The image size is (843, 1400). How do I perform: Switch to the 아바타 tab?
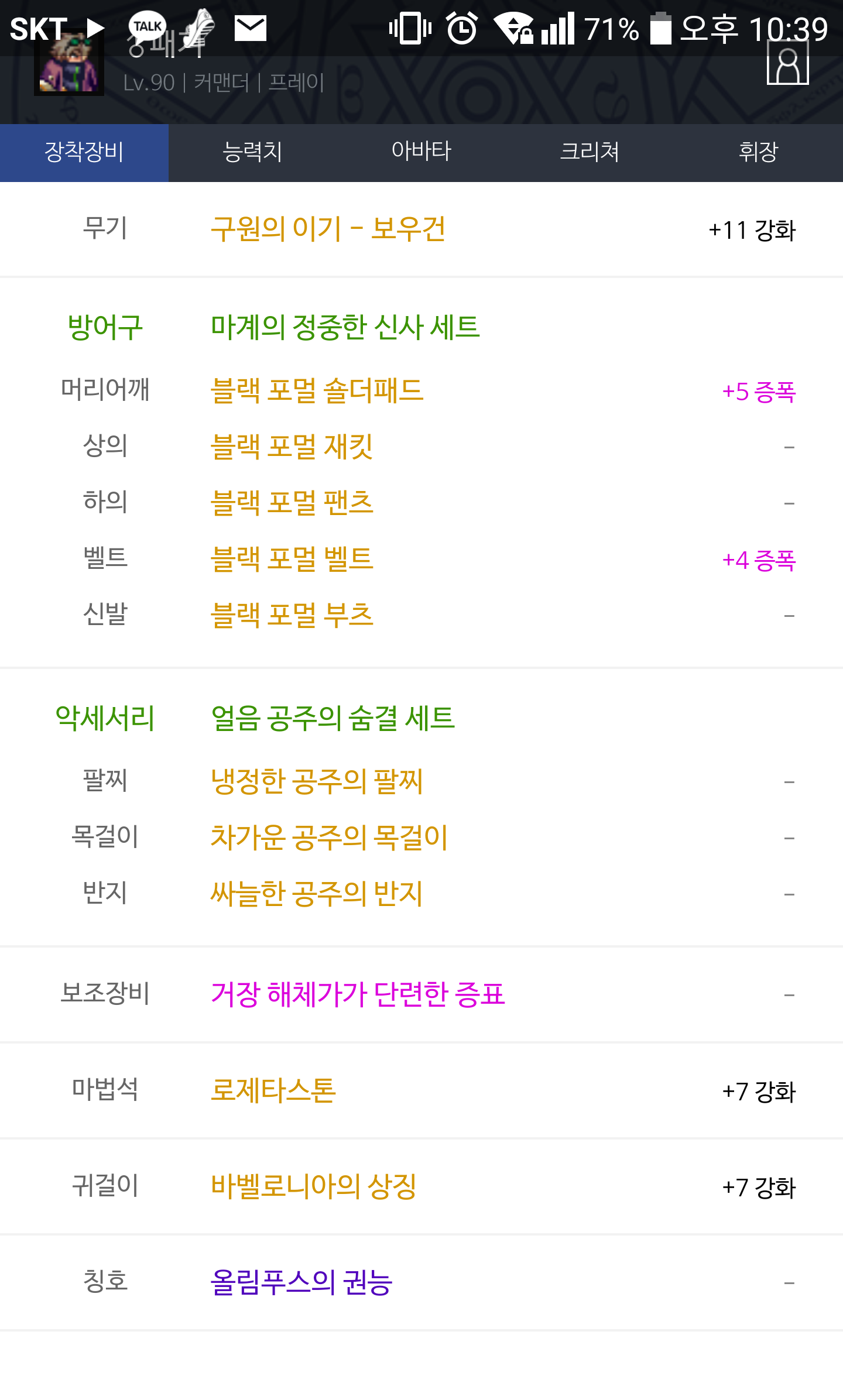pos(421,152)
